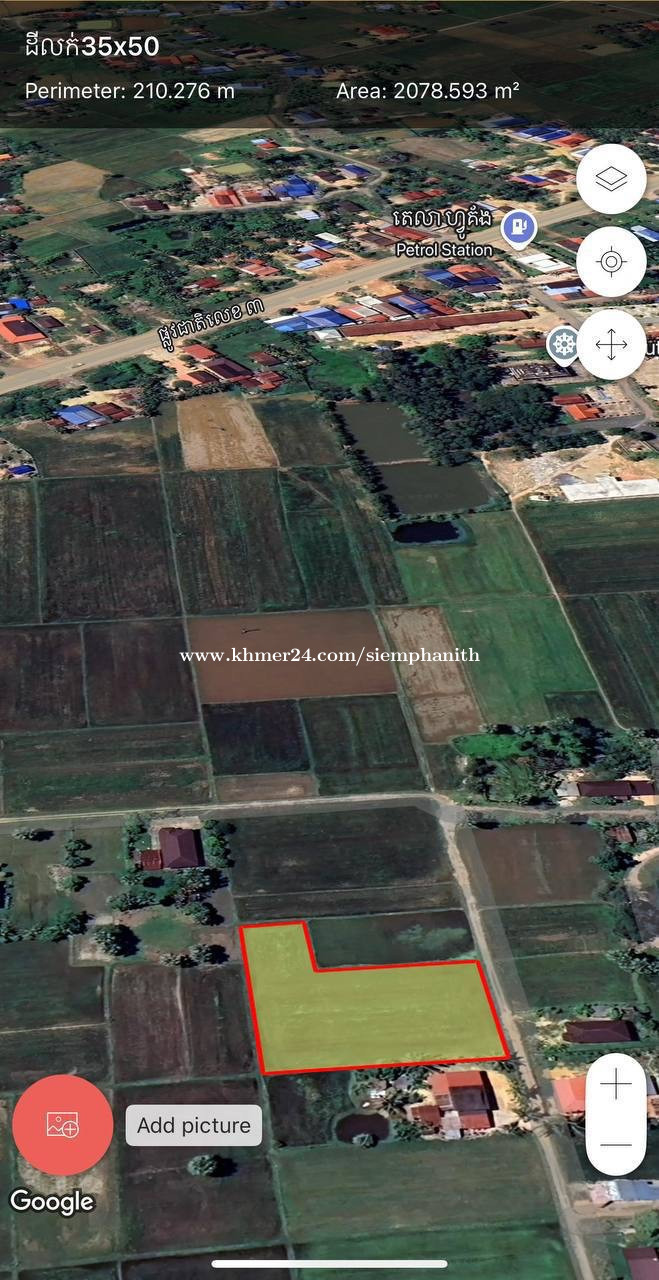This screenshot has width=659, height=1280.
Task: Open the map layers button
Action: (x=611, y=180)
